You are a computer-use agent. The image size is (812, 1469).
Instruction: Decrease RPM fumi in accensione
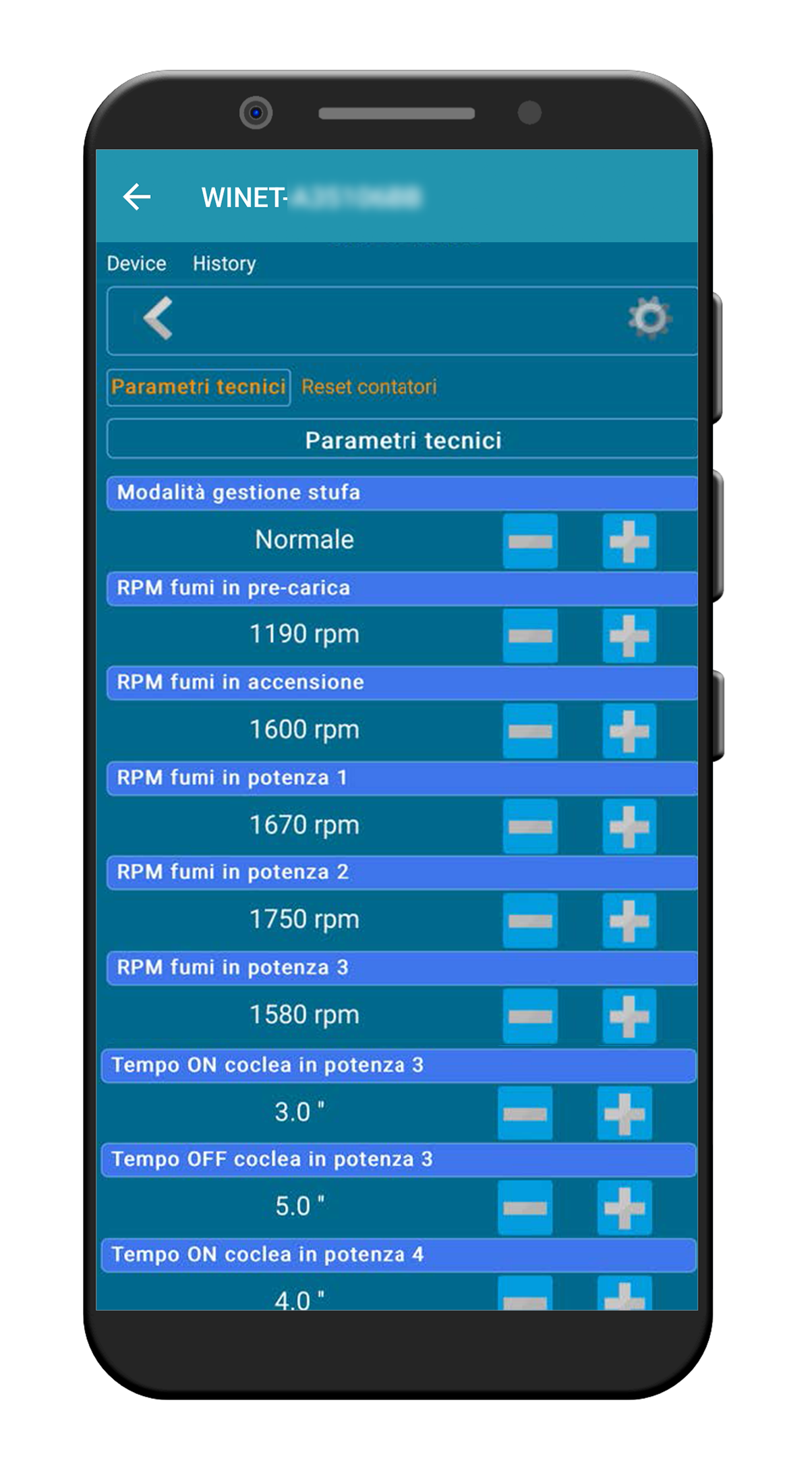pyautogui.click(x=530, y=731)
